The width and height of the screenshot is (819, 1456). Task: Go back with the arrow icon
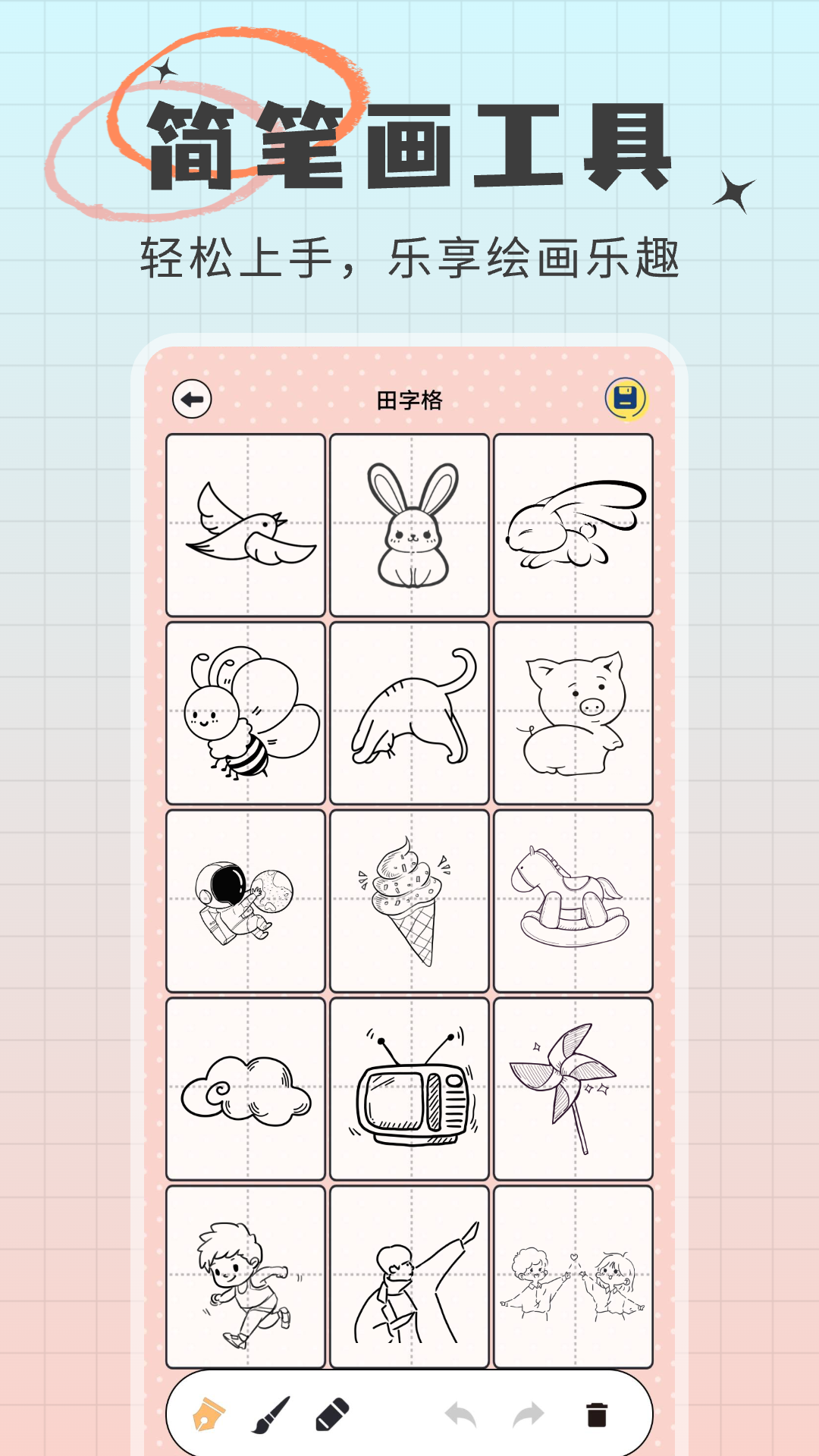click(192, 400)
